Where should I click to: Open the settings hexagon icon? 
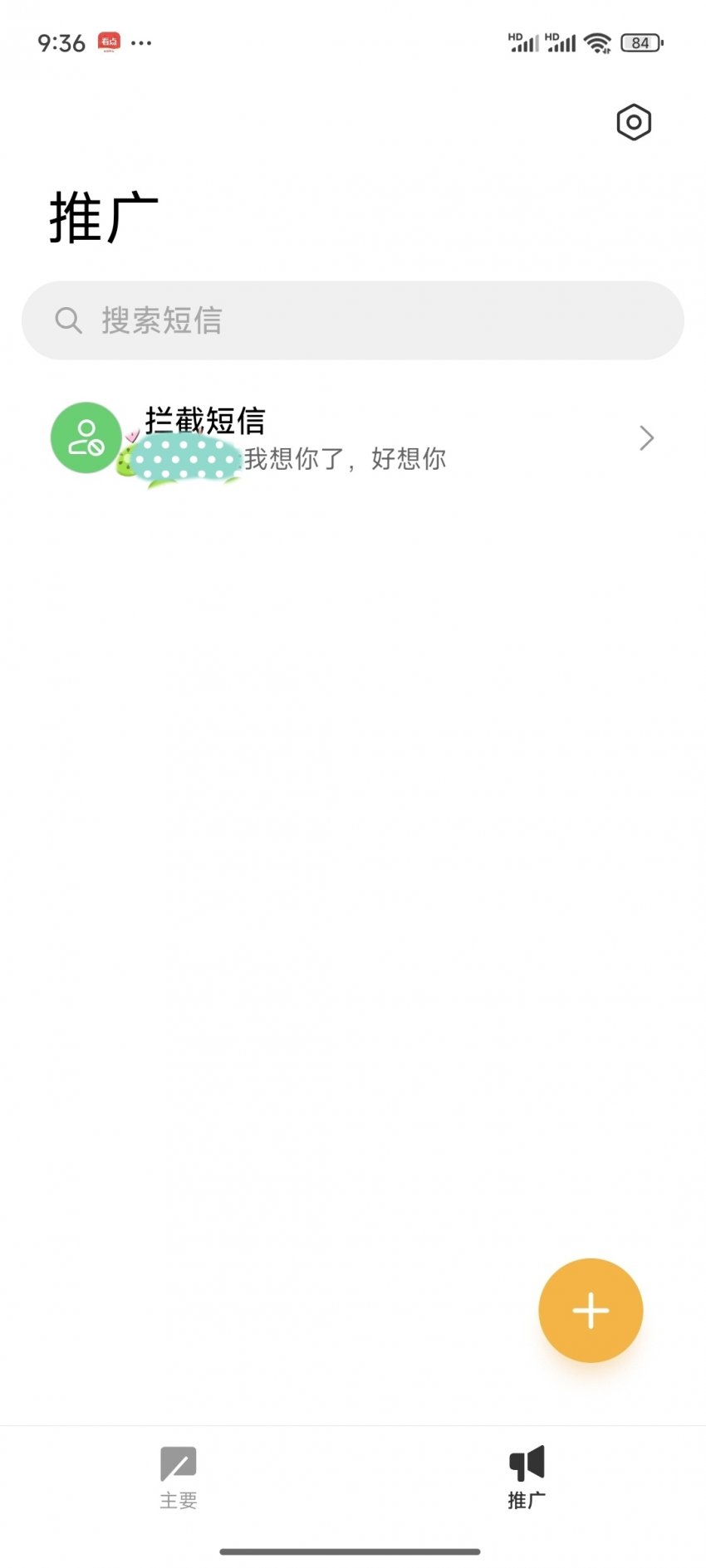(x=634, y=123)
